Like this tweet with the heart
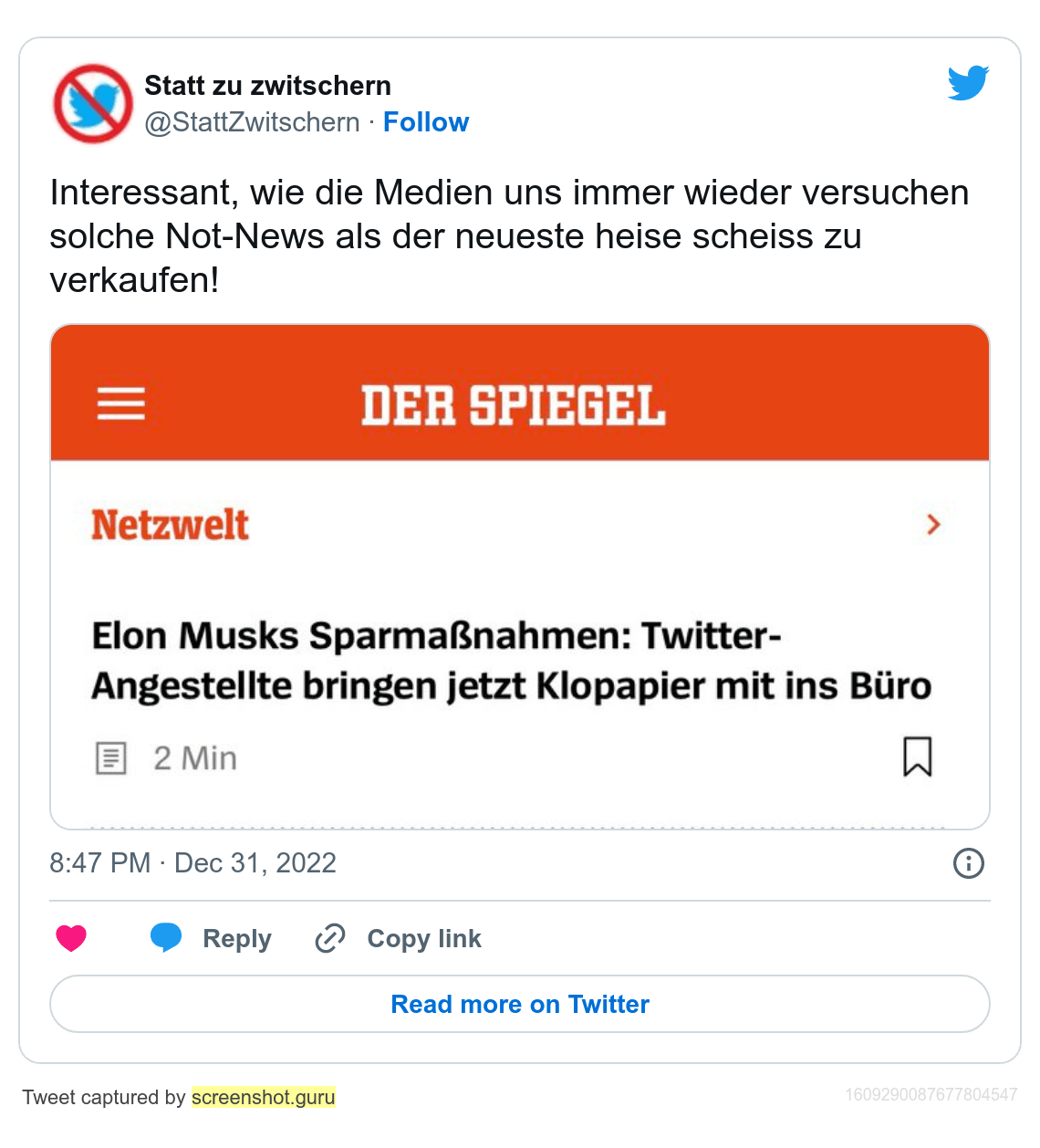The height and width of the screenshot is (1148, 1040). point(71,938)
